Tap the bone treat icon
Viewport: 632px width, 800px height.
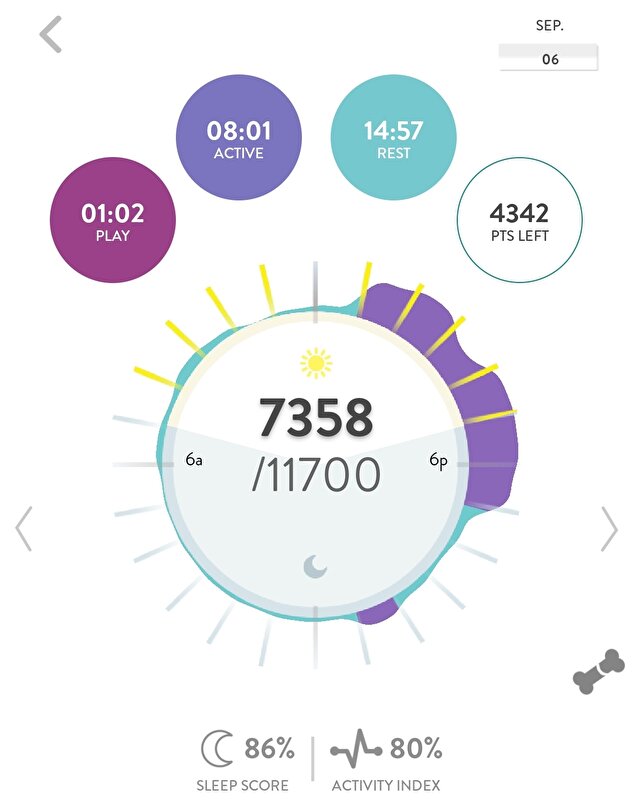(598, 672)
